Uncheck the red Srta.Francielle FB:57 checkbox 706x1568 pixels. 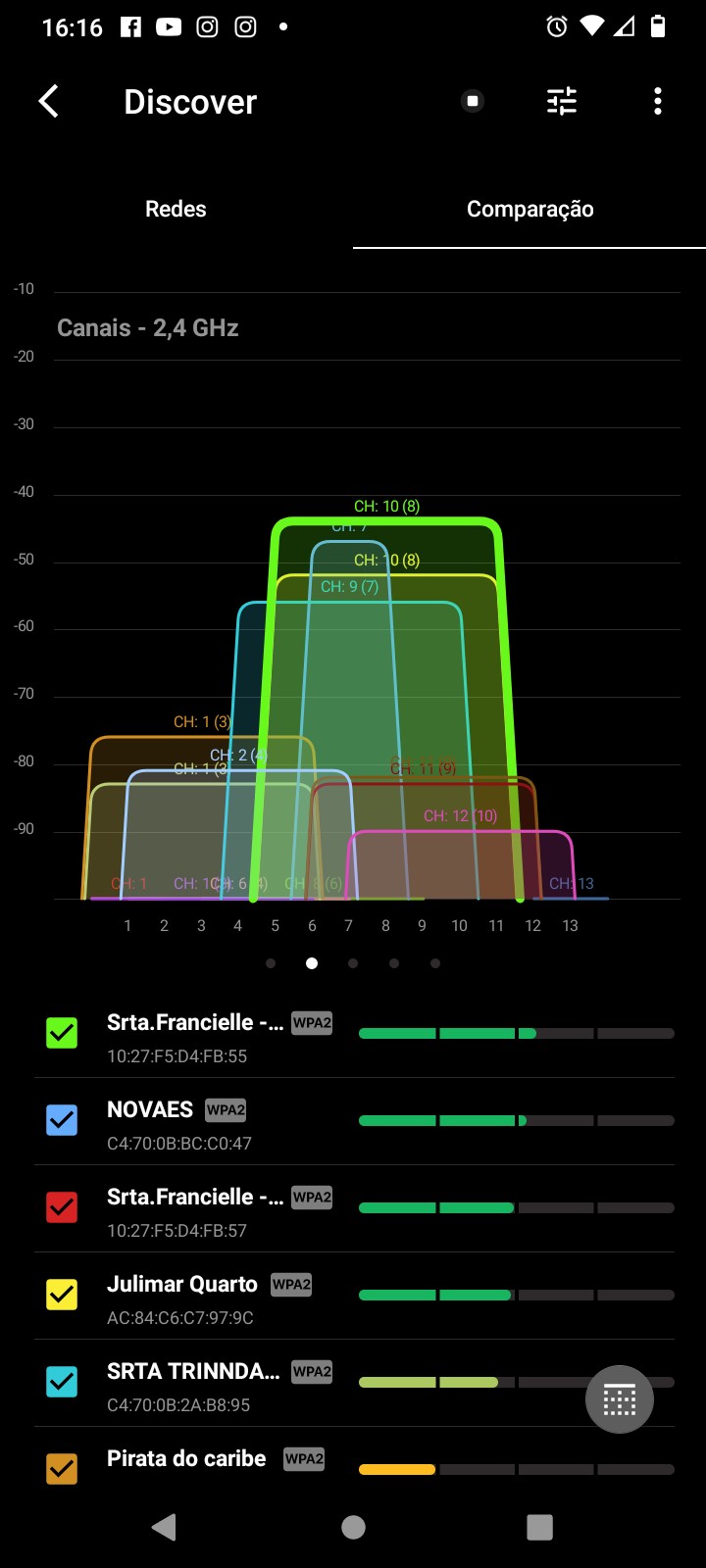pyautogui.click(x=62, y=1206)
